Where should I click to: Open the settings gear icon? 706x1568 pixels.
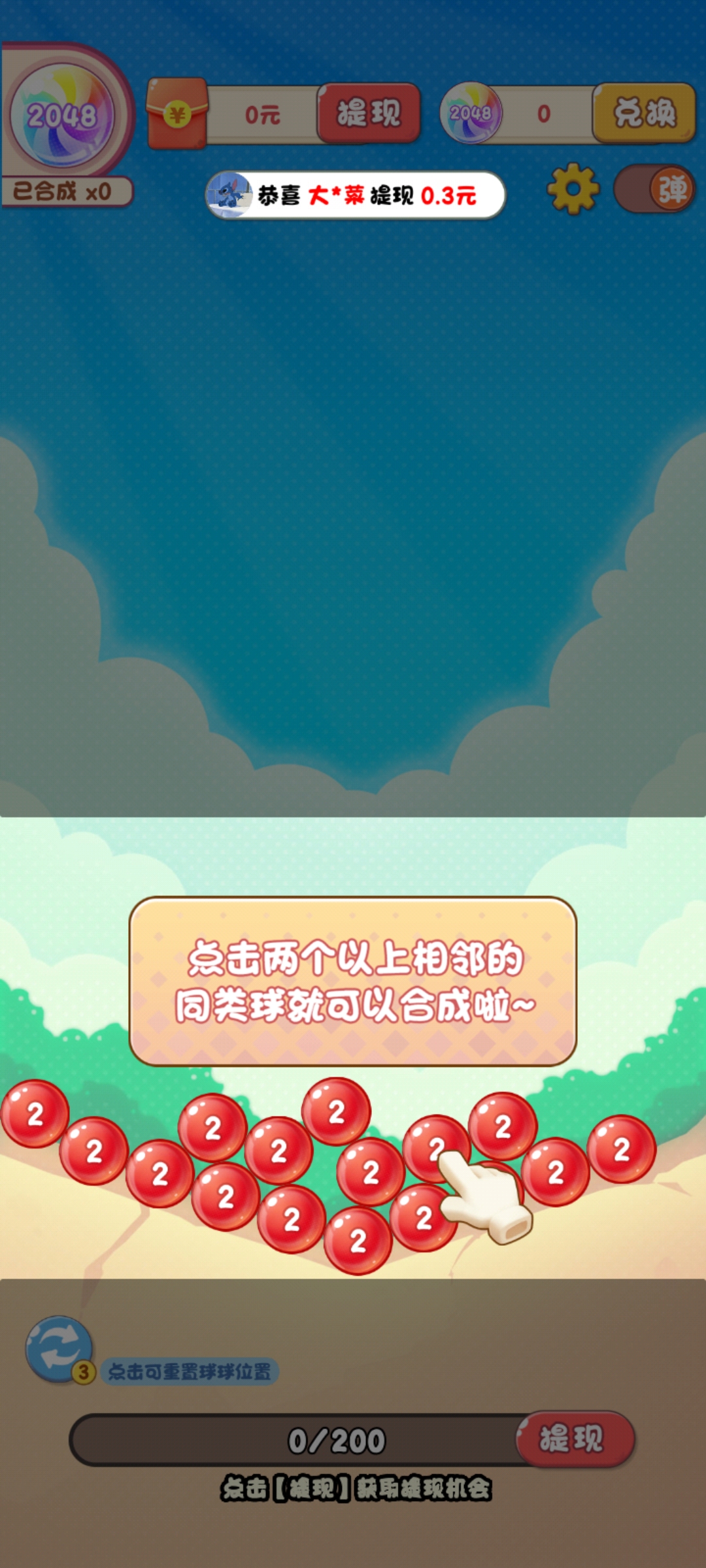(573, 189)
